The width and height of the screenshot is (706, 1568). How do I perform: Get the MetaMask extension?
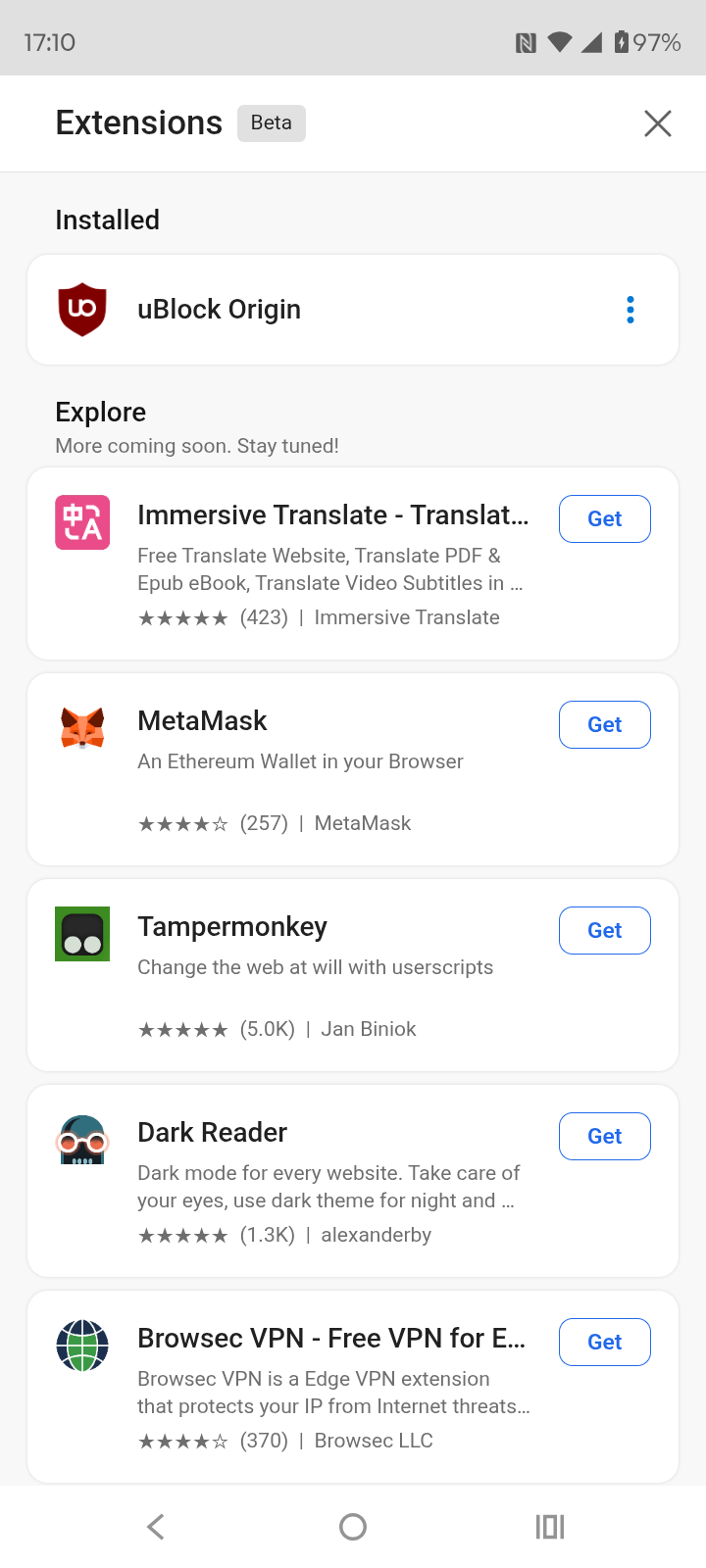tap(605, 724)
